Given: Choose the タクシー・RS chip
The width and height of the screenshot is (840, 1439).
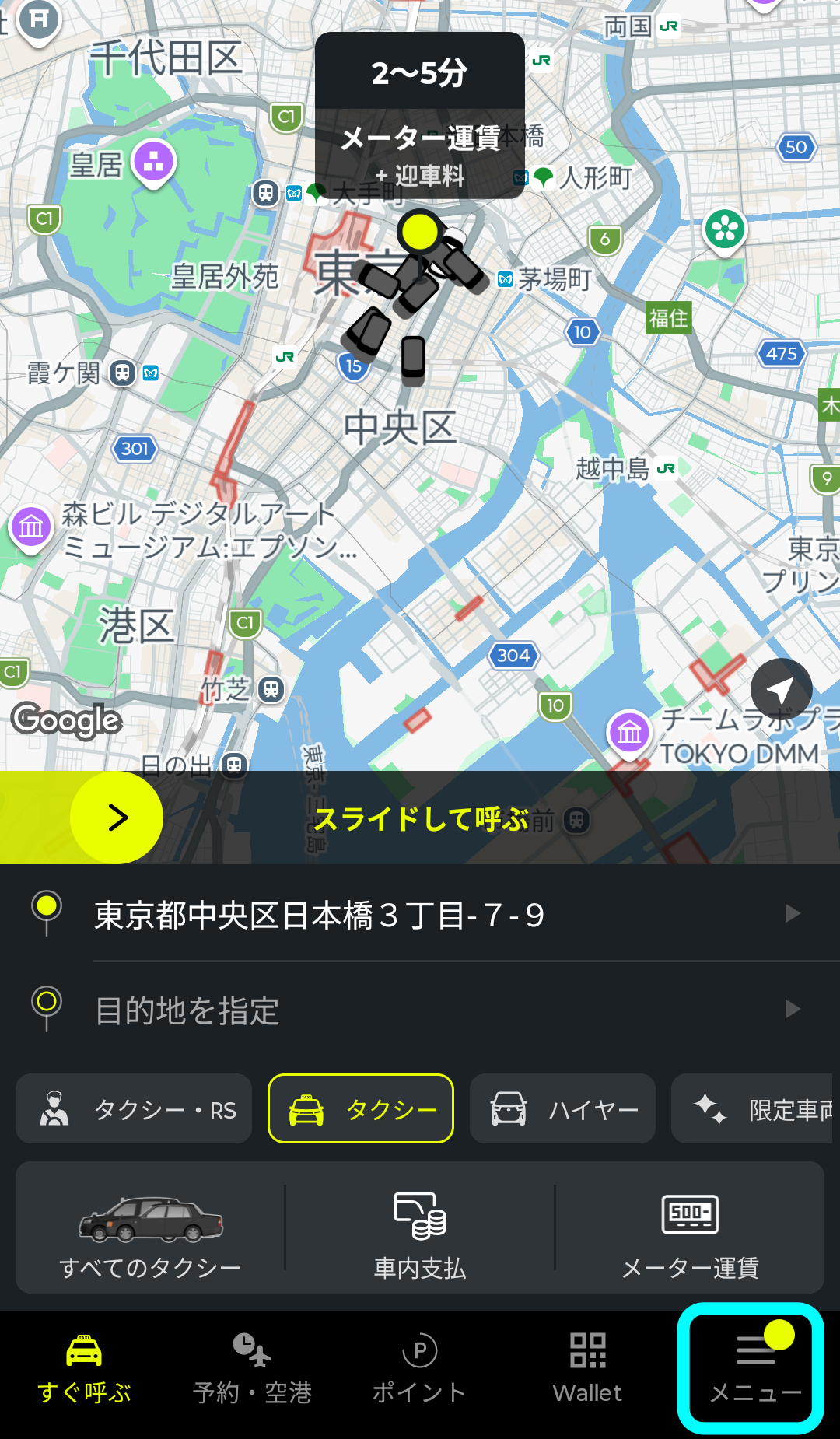Looking at the screenshot, I should 135,1109.
